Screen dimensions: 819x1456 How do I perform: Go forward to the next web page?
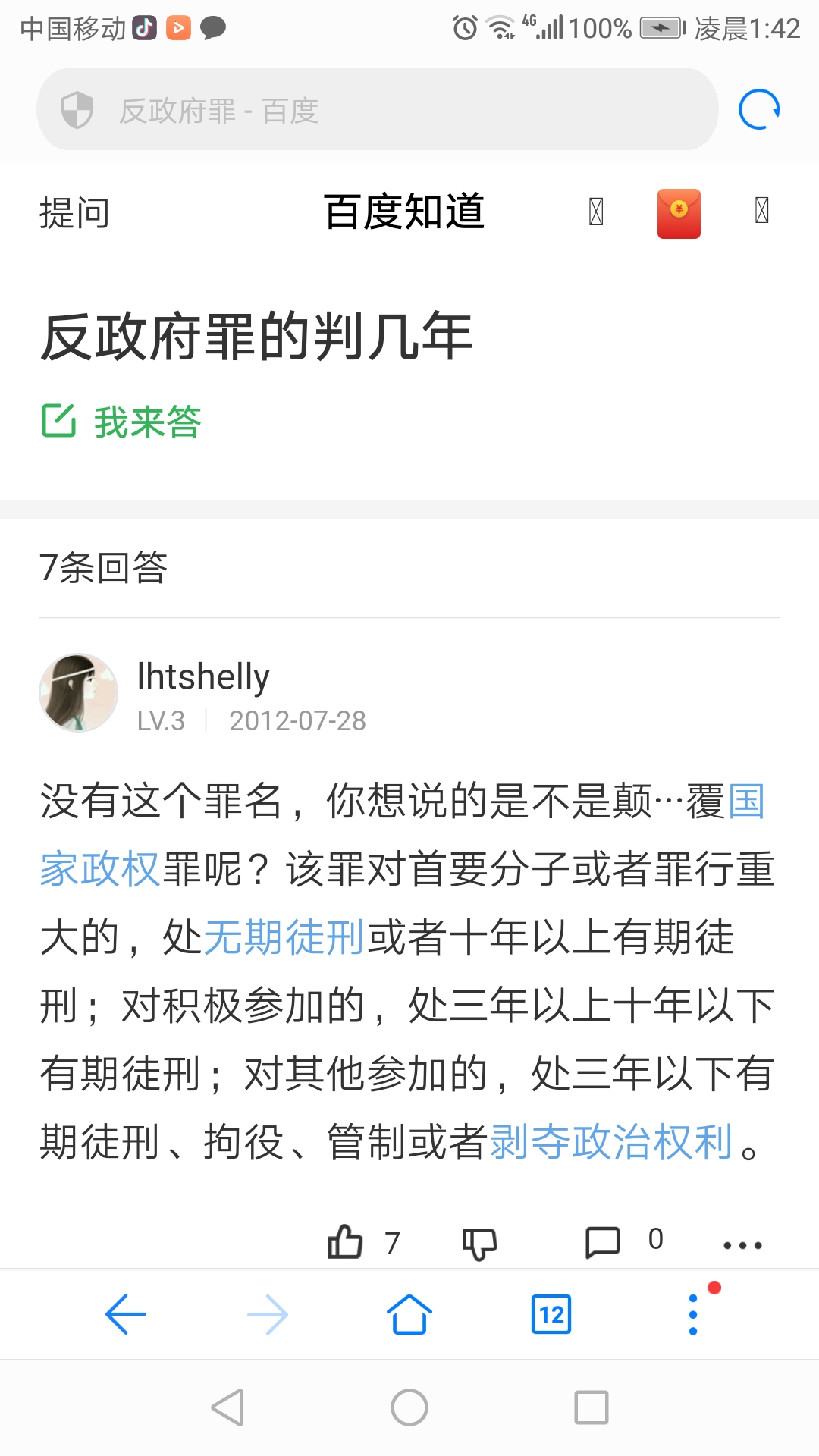coord(268,1314)
